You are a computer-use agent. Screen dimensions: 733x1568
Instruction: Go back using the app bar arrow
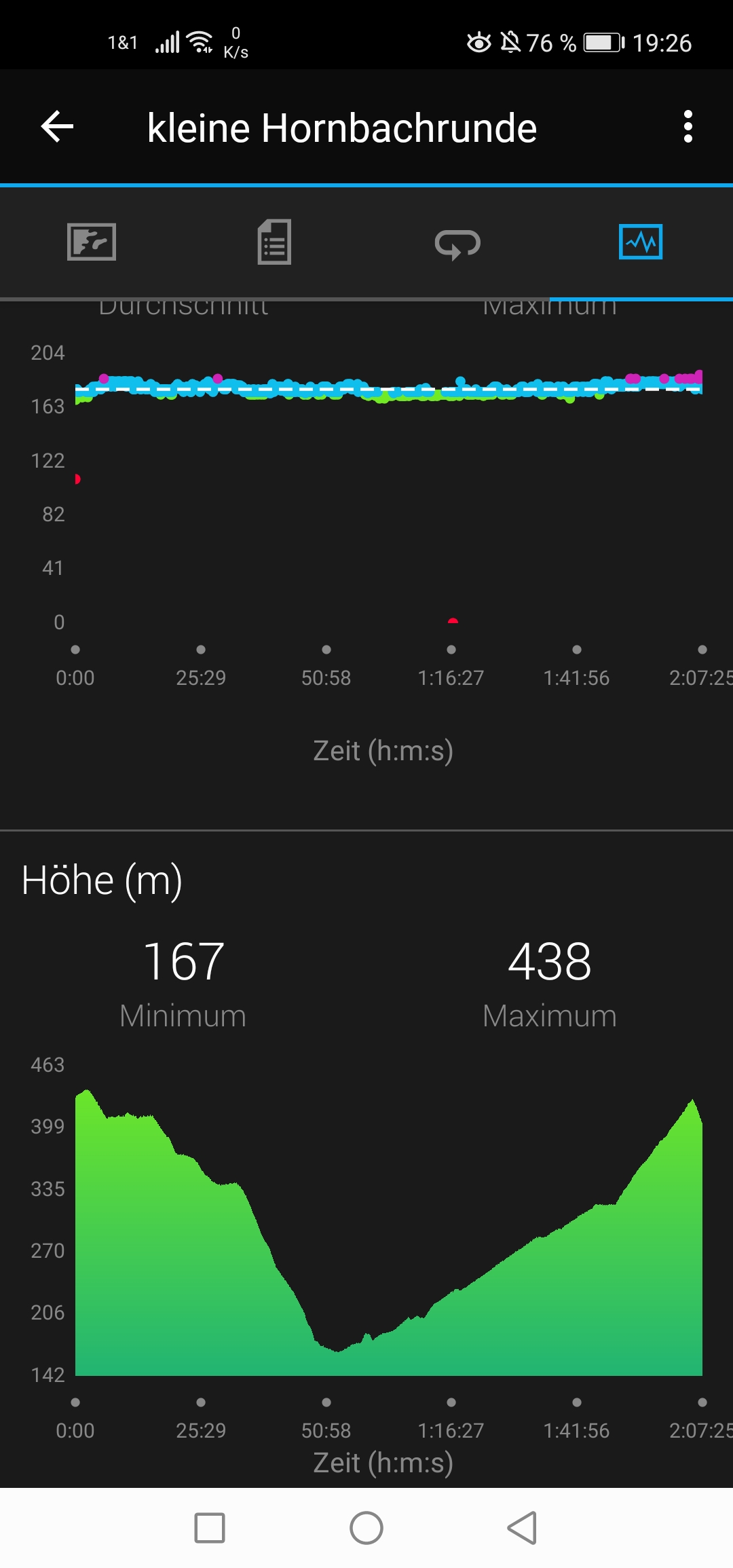pyautogui.click(x=58, y=127)
